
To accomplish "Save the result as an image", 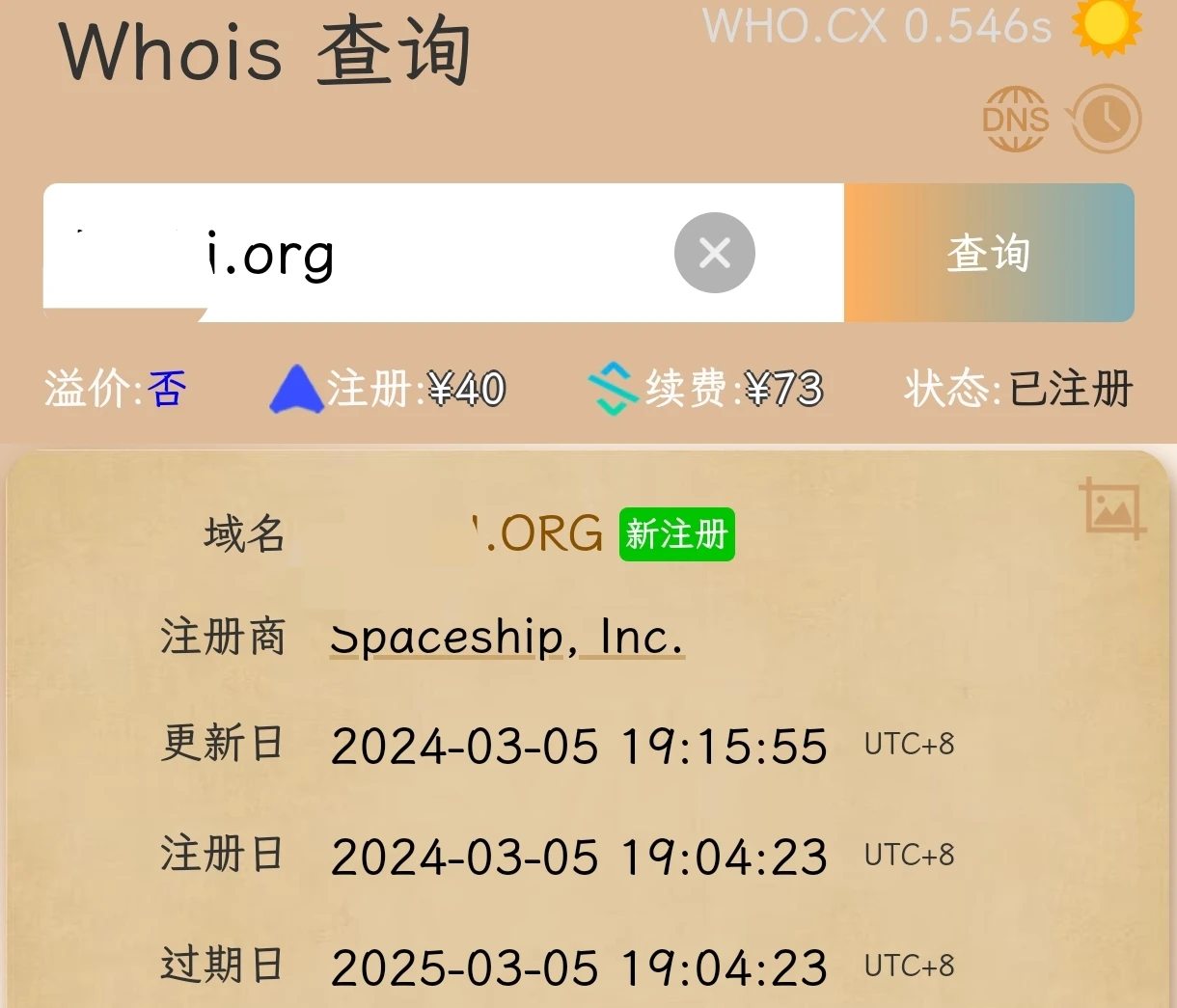I will pyautogui.click(x=1111, y=507).
